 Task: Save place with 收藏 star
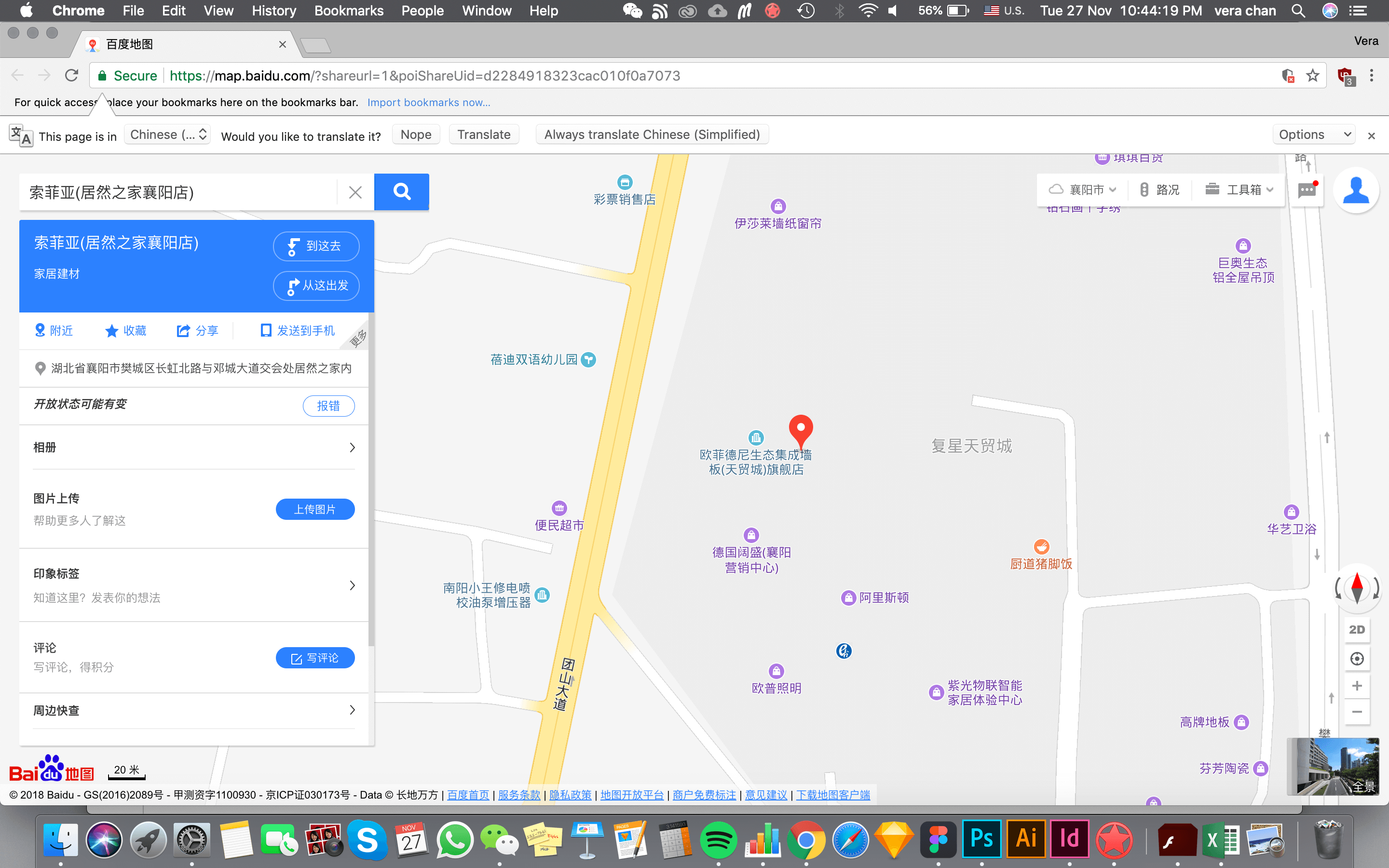(x=126, y=331)
